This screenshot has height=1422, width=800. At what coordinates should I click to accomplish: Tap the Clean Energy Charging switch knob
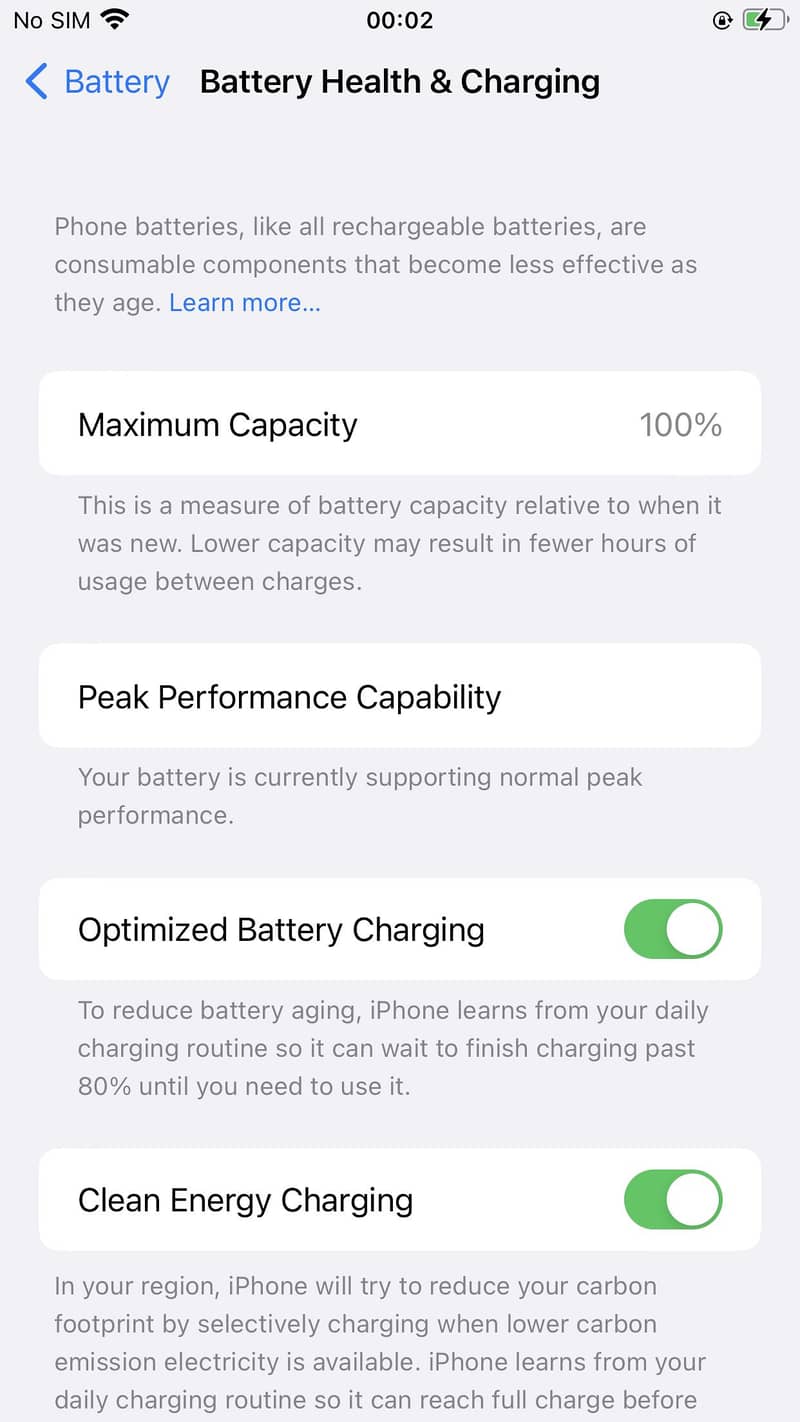pyautogui.click(x=694, y=1200)
